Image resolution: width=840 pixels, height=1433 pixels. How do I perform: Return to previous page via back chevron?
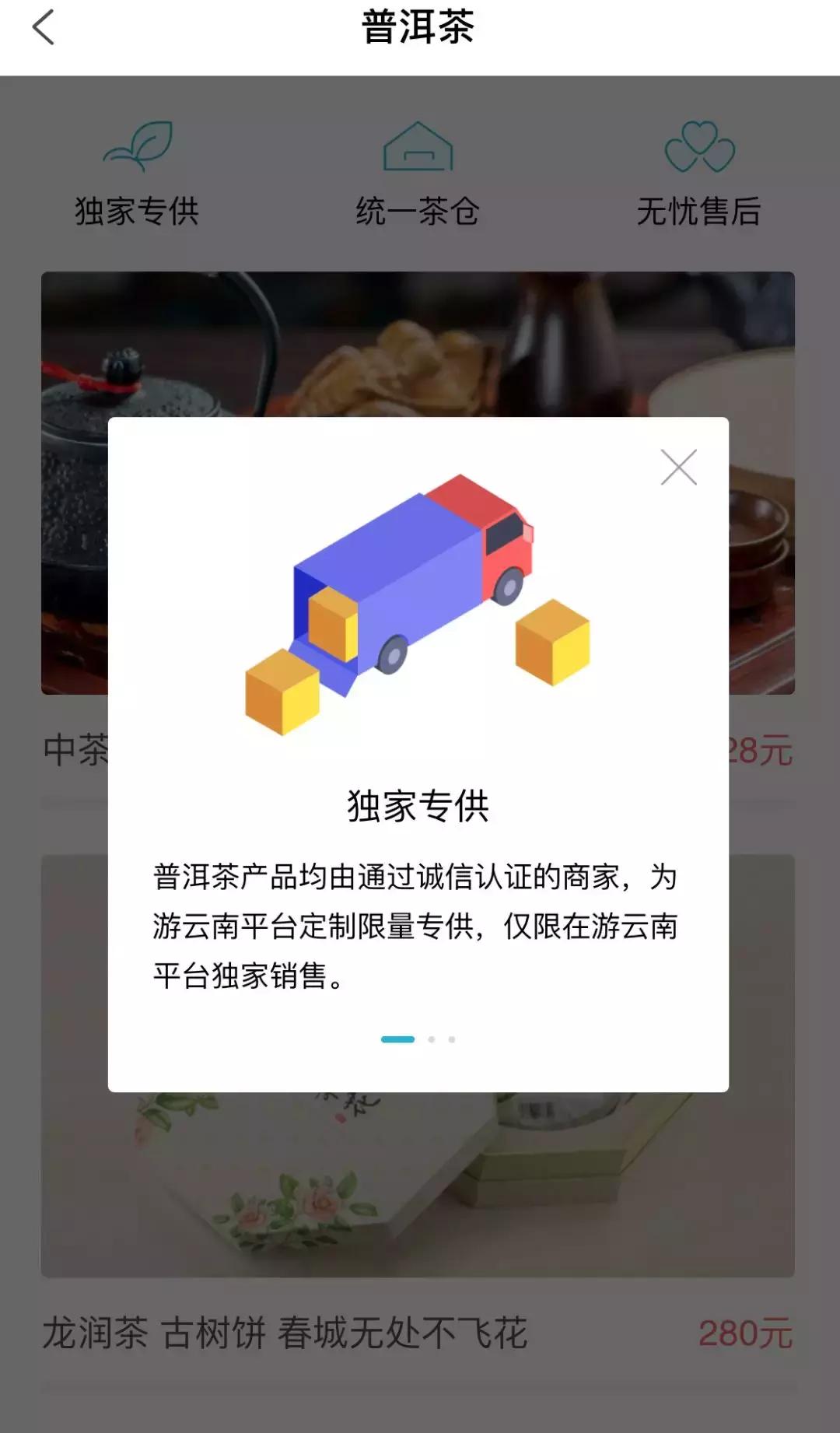44,30
